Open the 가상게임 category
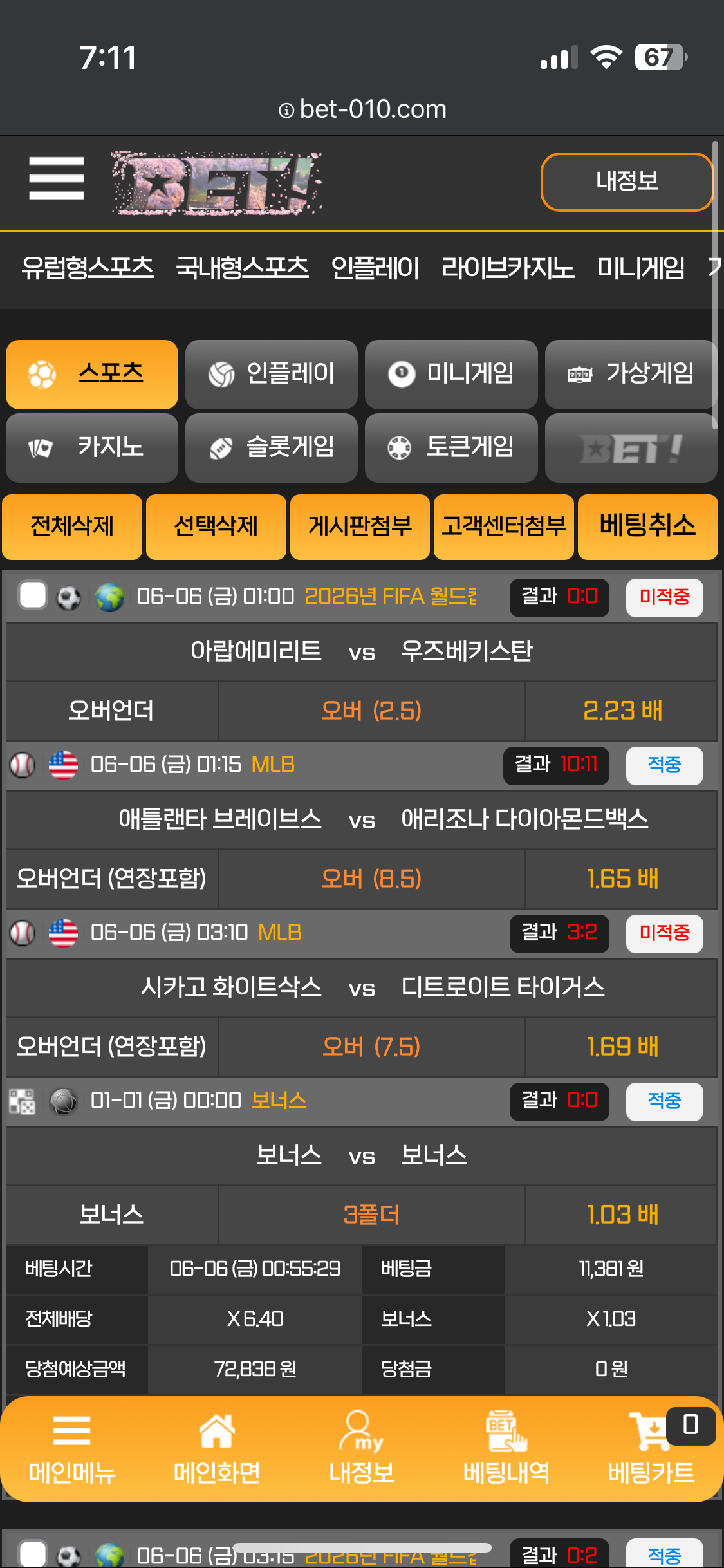The width and height of the screenshot is (724, 1568). [630, 374]
